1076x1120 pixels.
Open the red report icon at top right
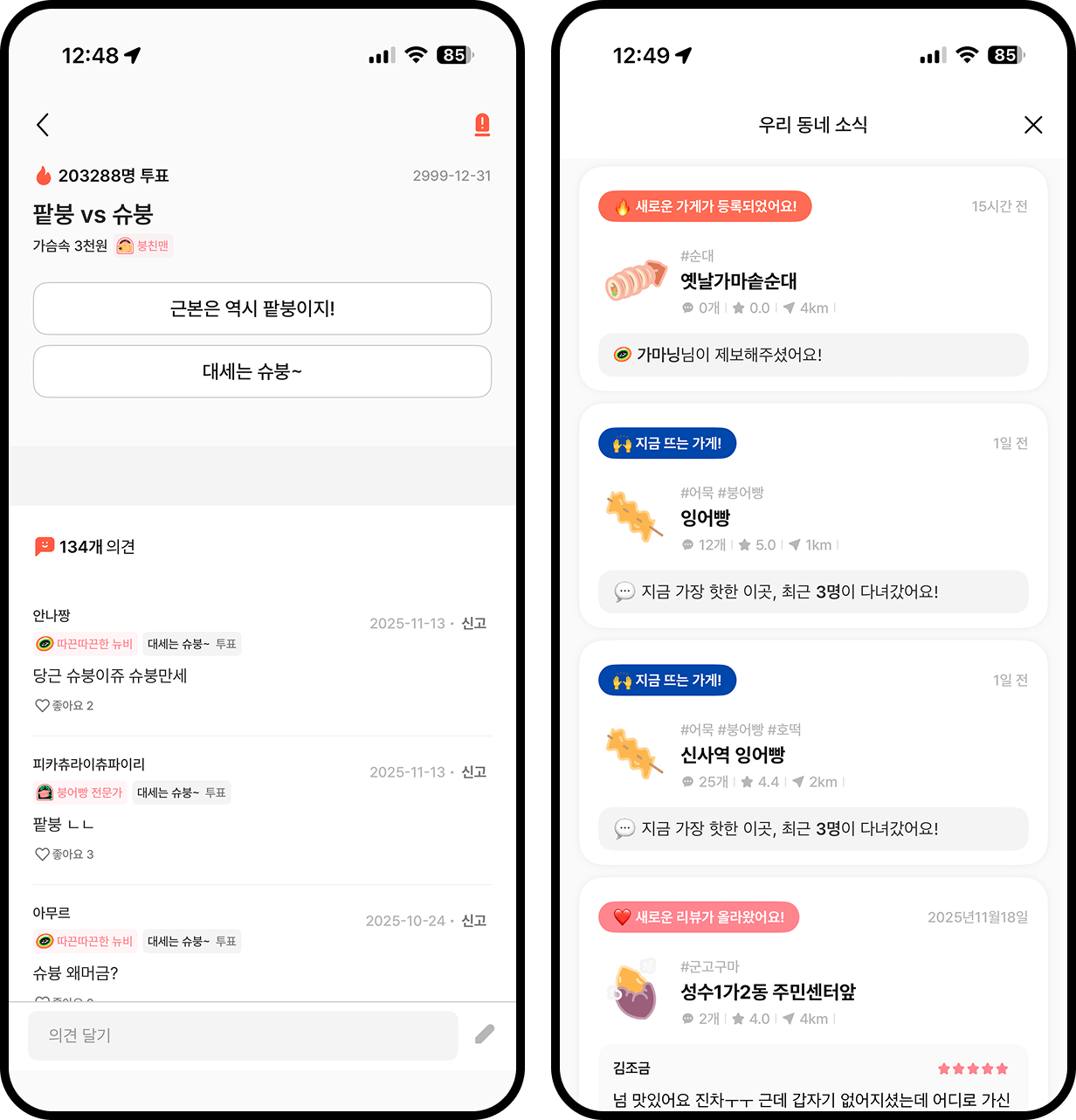click(x=481, y=125)
